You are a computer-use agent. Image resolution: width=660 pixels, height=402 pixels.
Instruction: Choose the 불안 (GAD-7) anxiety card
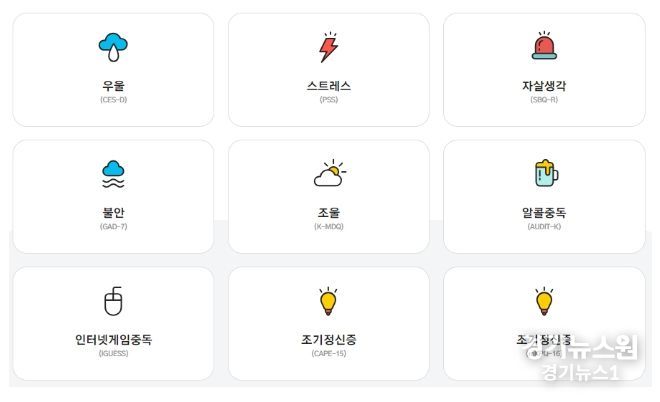(113, 196)
